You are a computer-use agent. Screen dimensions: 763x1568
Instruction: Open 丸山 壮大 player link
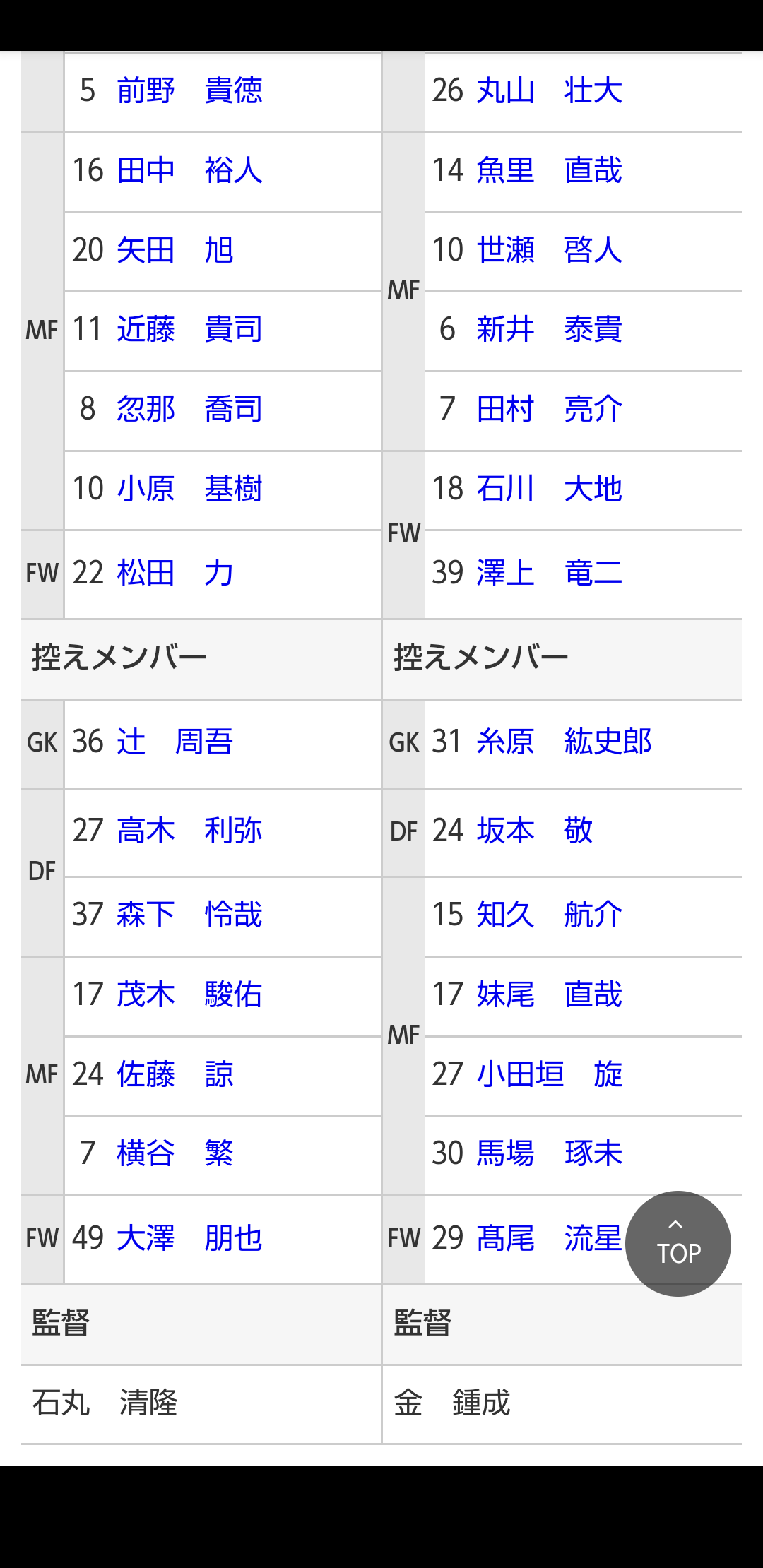549,91
